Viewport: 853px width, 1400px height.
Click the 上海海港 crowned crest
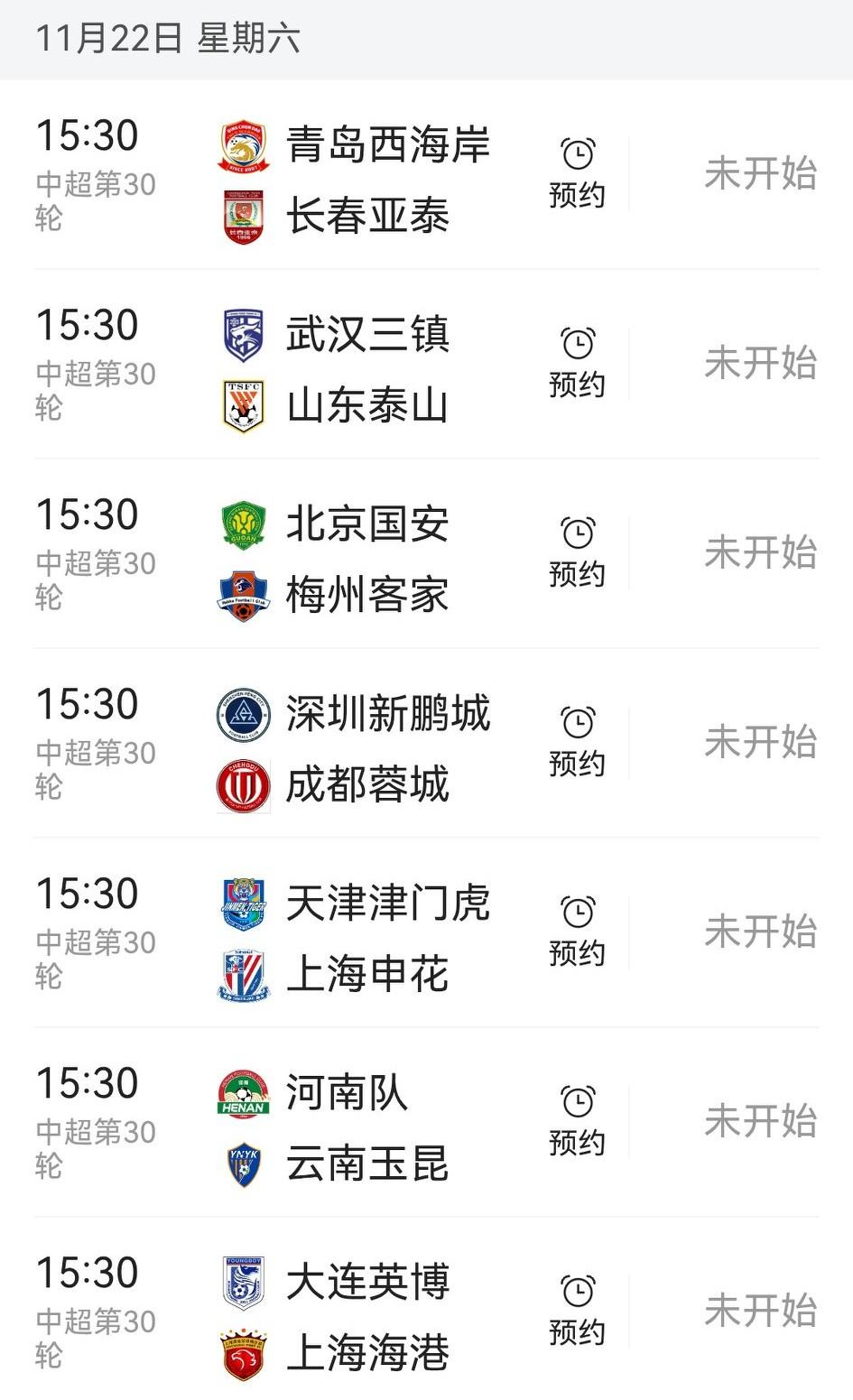pyautogui.click(x=242, y=1354)
